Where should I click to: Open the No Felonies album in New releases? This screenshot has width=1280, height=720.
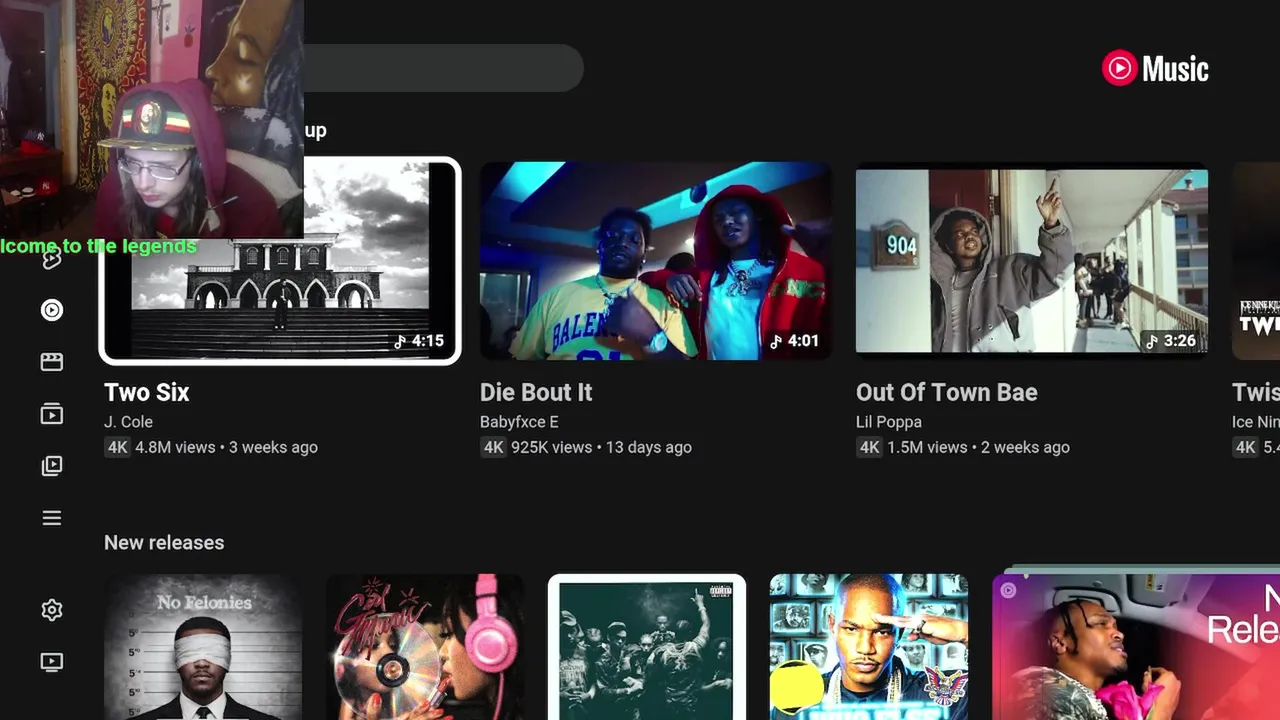click(x=203, y=647)
